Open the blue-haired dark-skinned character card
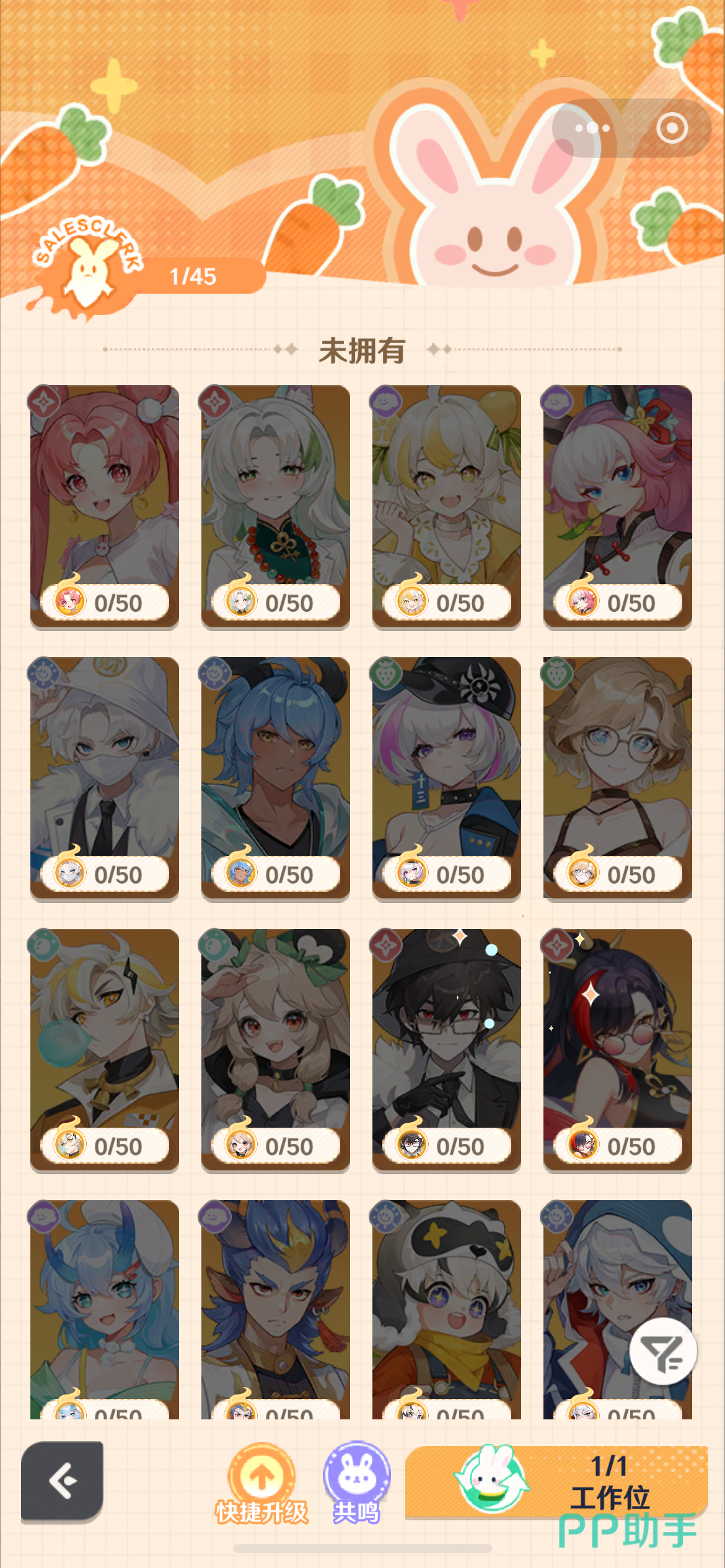Viewport: 725px width, 1568px height. pos(276,777)
